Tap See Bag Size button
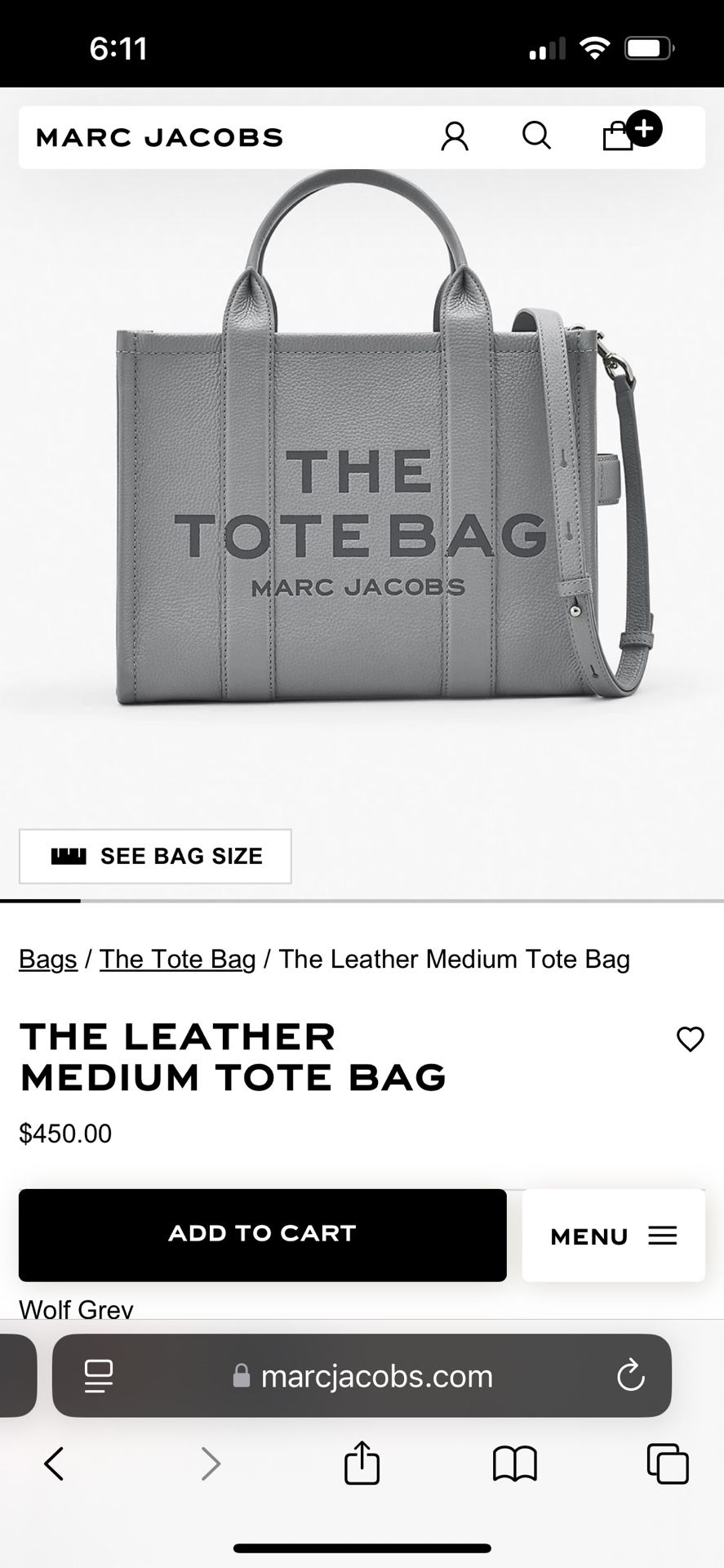The width and height of the screenshot is (724, 1568). coord(155,856)
